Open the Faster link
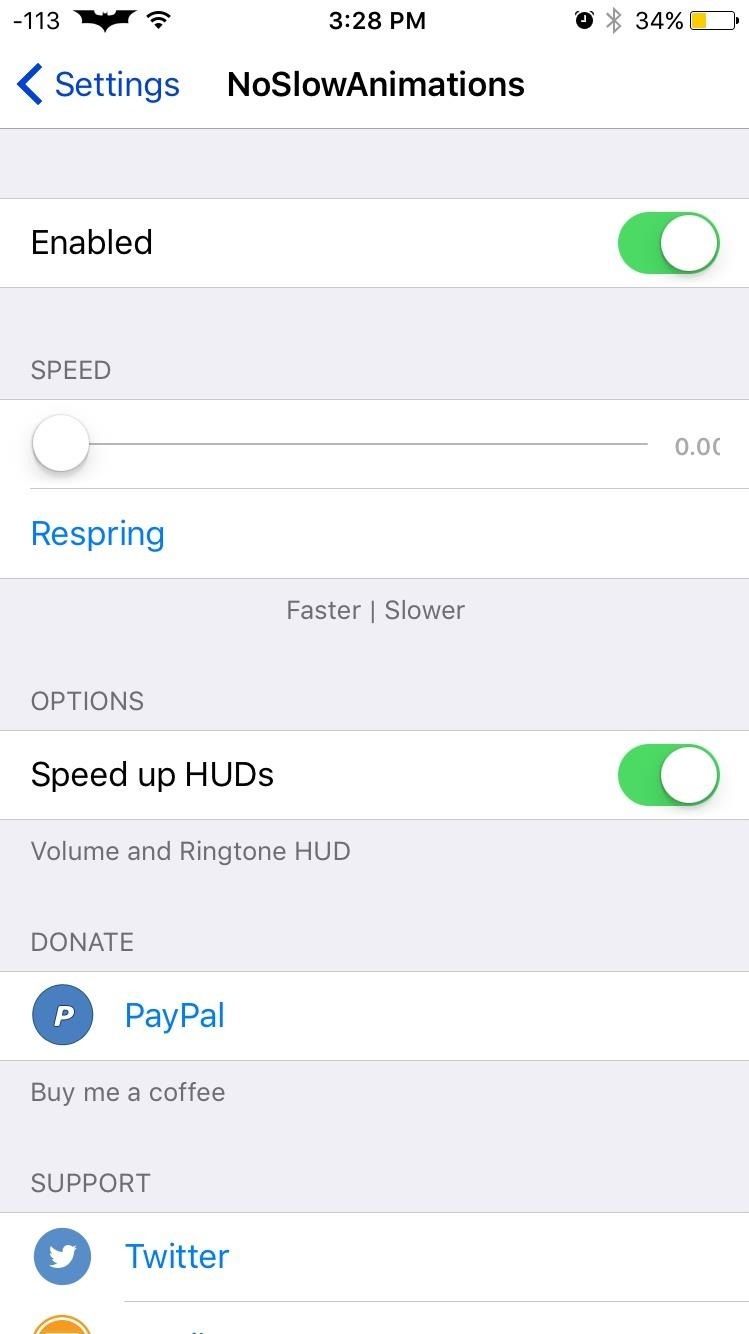This screenshot has width=749, height=1334. click(x=323, y=609)
